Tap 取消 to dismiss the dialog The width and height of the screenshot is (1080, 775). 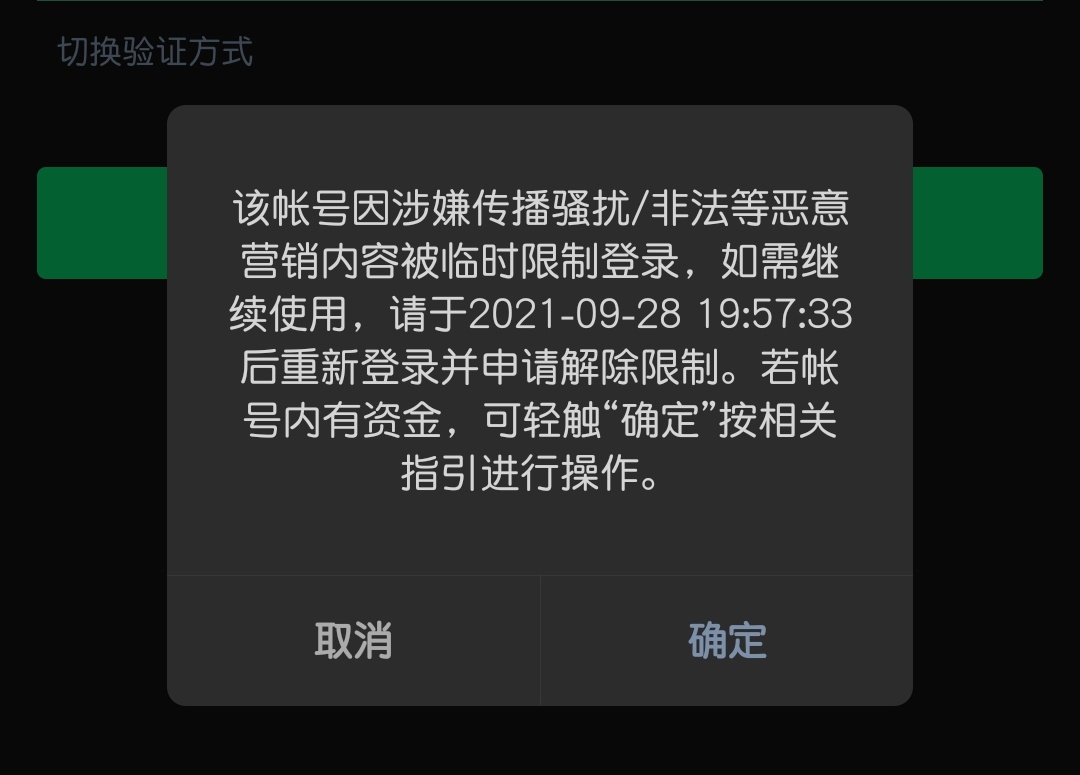click(353, 641)
